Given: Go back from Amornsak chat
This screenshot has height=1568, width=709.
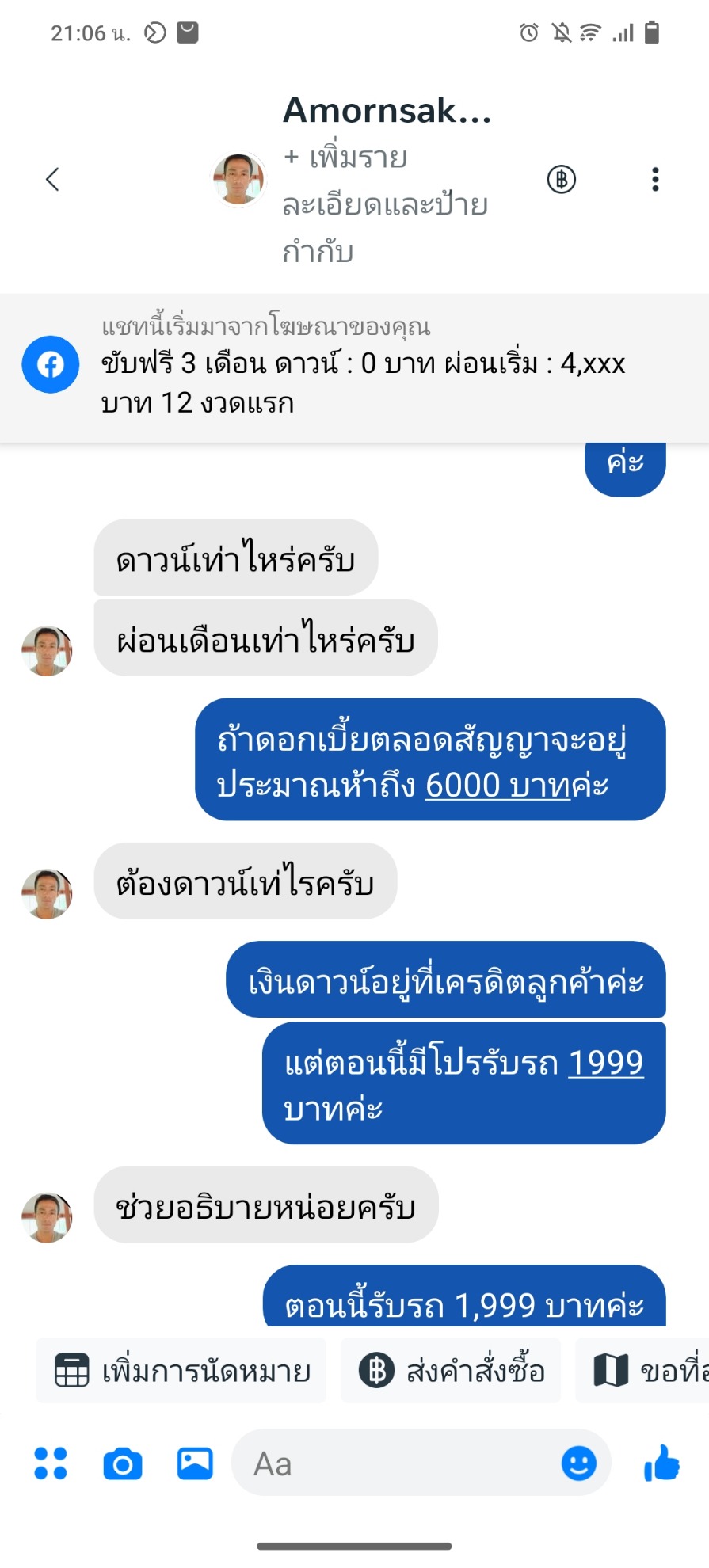Looking at the screenshot, I should point(52,179).
